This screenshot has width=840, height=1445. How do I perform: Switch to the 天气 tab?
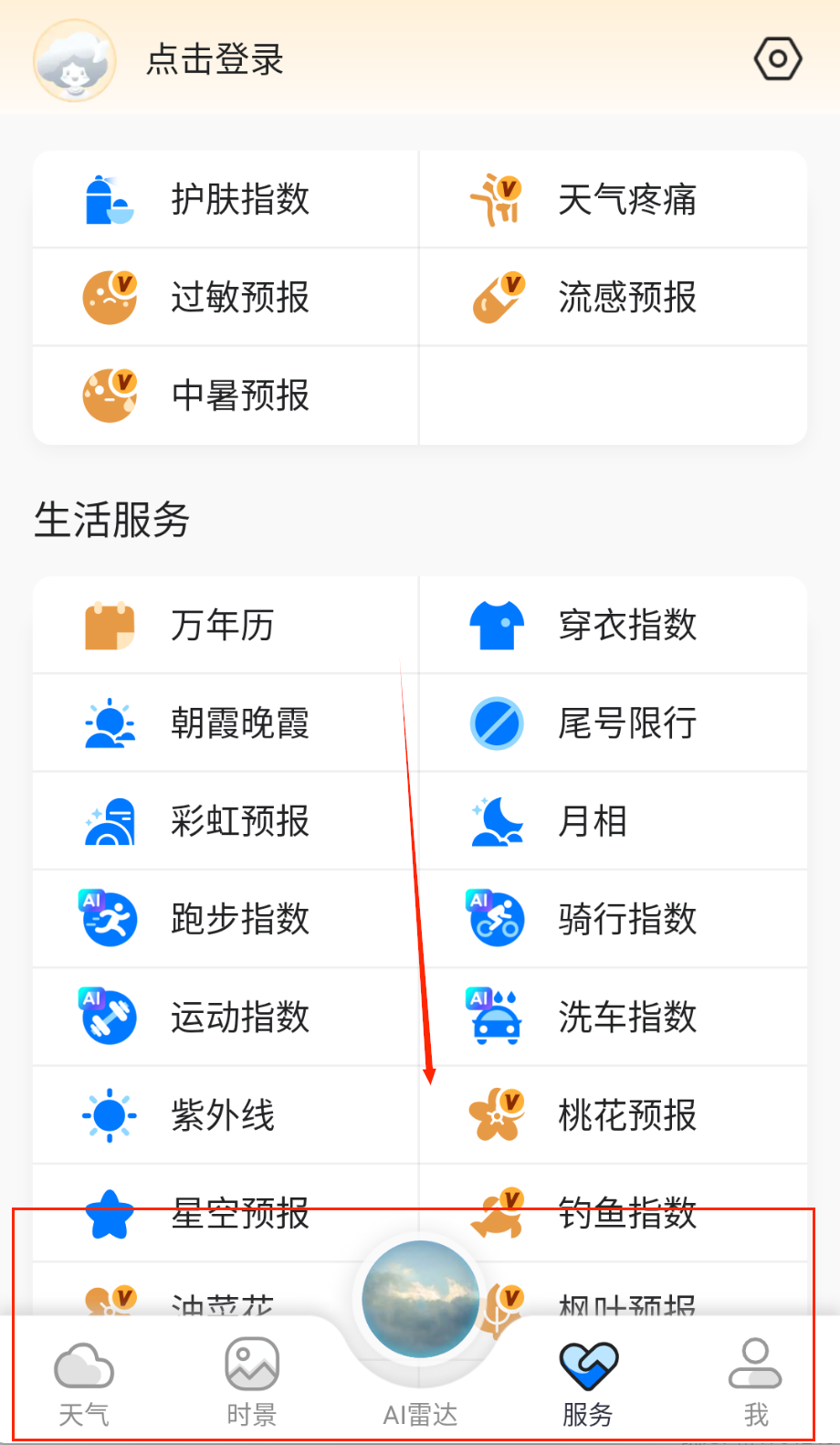84,1382
